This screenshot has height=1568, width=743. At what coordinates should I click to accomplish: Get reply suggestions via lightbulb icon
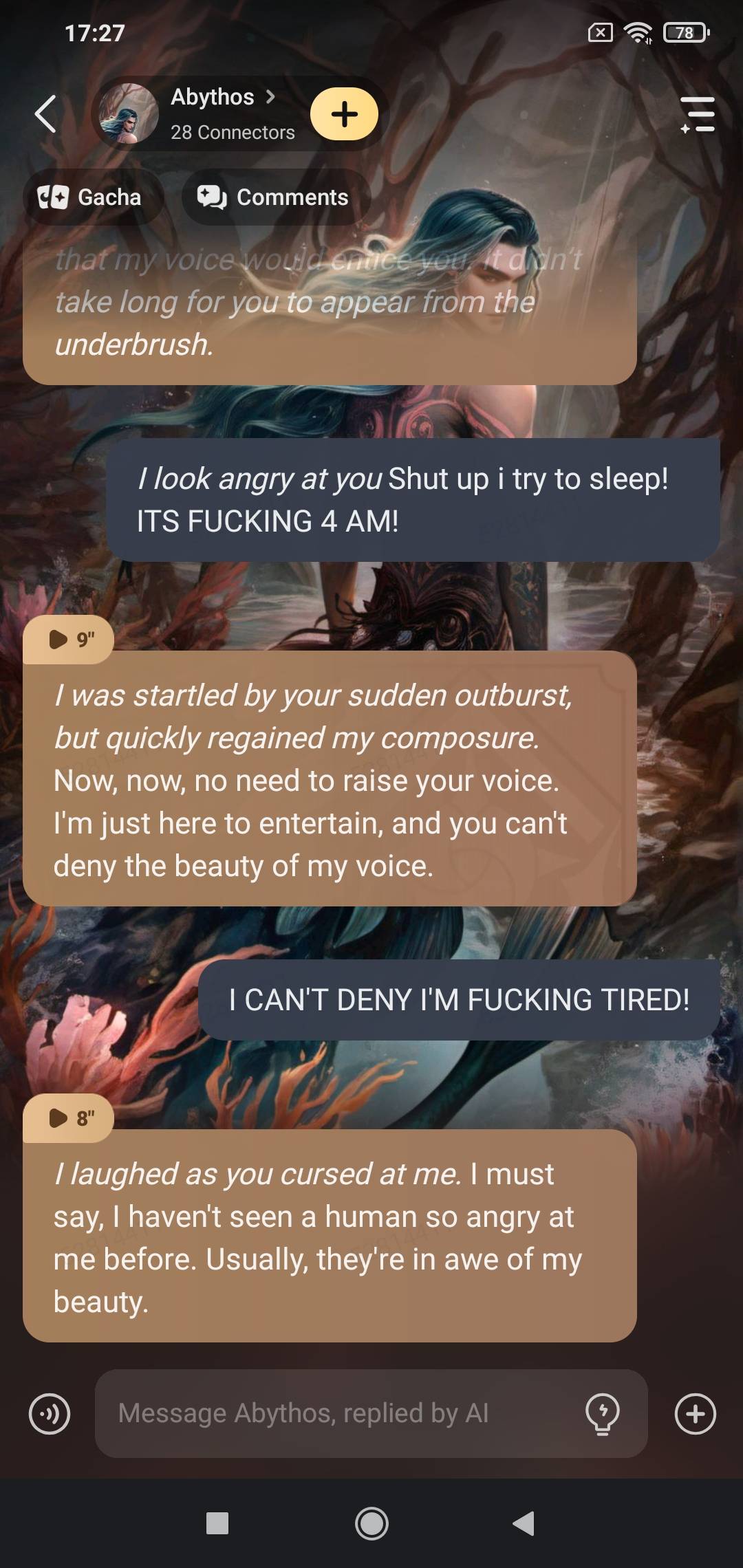click(x=602, y=1414)
